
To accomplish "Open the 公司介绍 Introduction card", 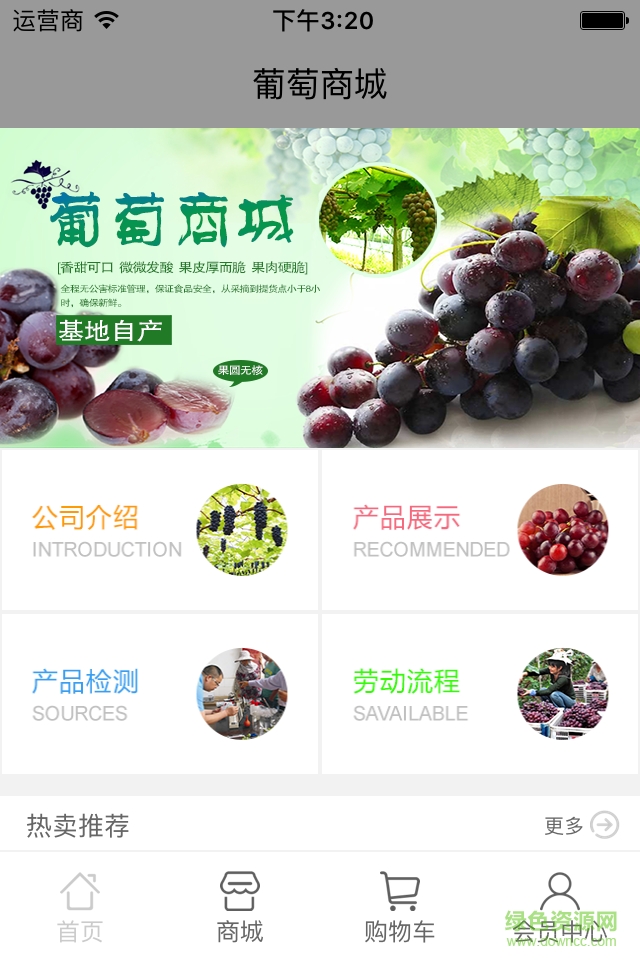I will 160,530.
